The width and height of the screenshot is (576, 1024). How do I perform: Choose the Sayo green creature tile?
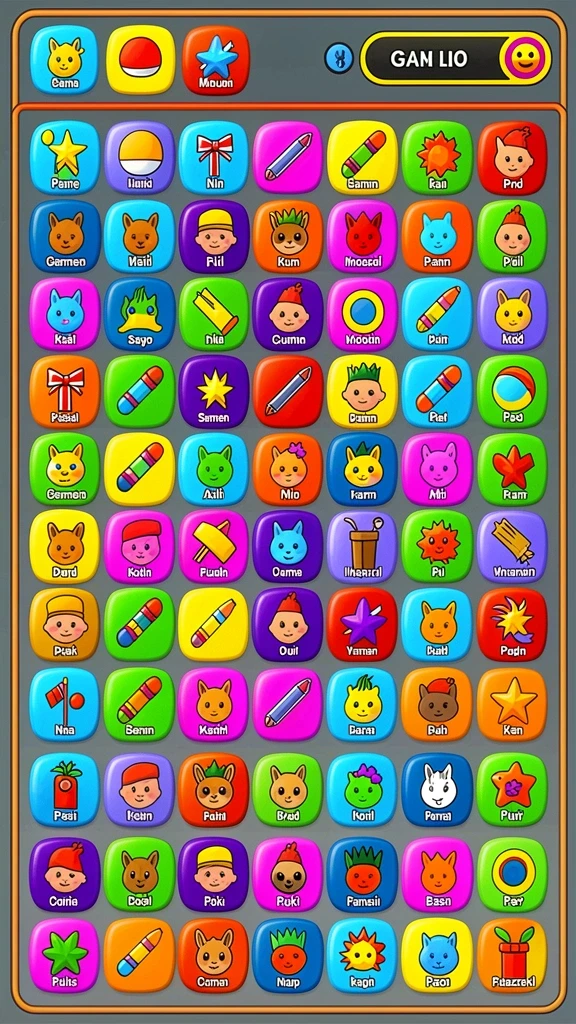click(x=139, y=314)
